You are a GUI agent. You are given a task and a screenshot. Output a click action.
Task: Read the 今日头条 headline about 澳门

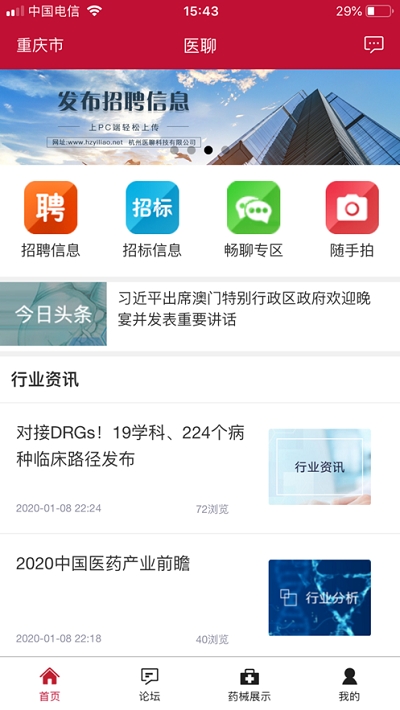(x=244, y=309)
